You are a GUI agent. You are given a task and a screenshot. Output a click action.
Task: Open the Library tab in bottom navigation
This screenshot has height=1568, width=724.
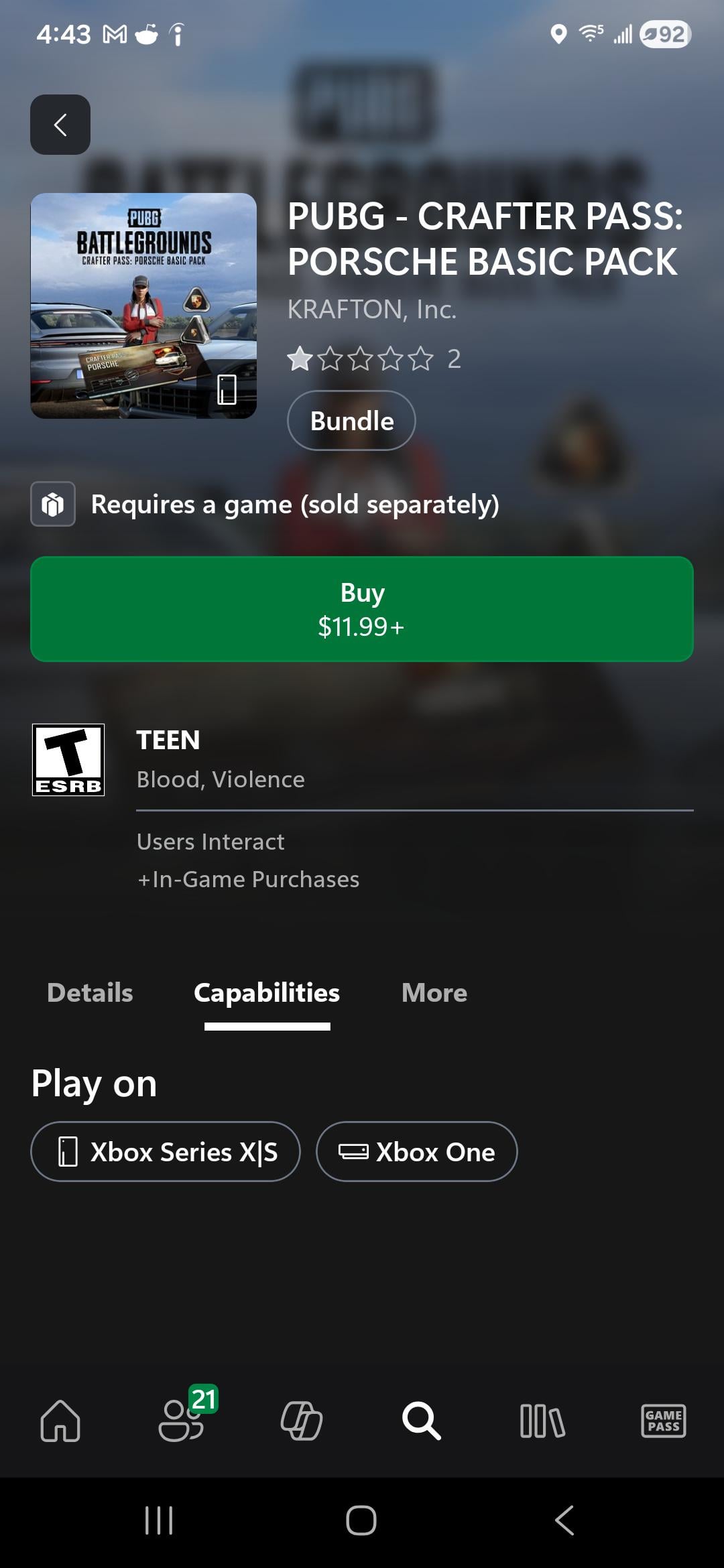(542, 1420)
